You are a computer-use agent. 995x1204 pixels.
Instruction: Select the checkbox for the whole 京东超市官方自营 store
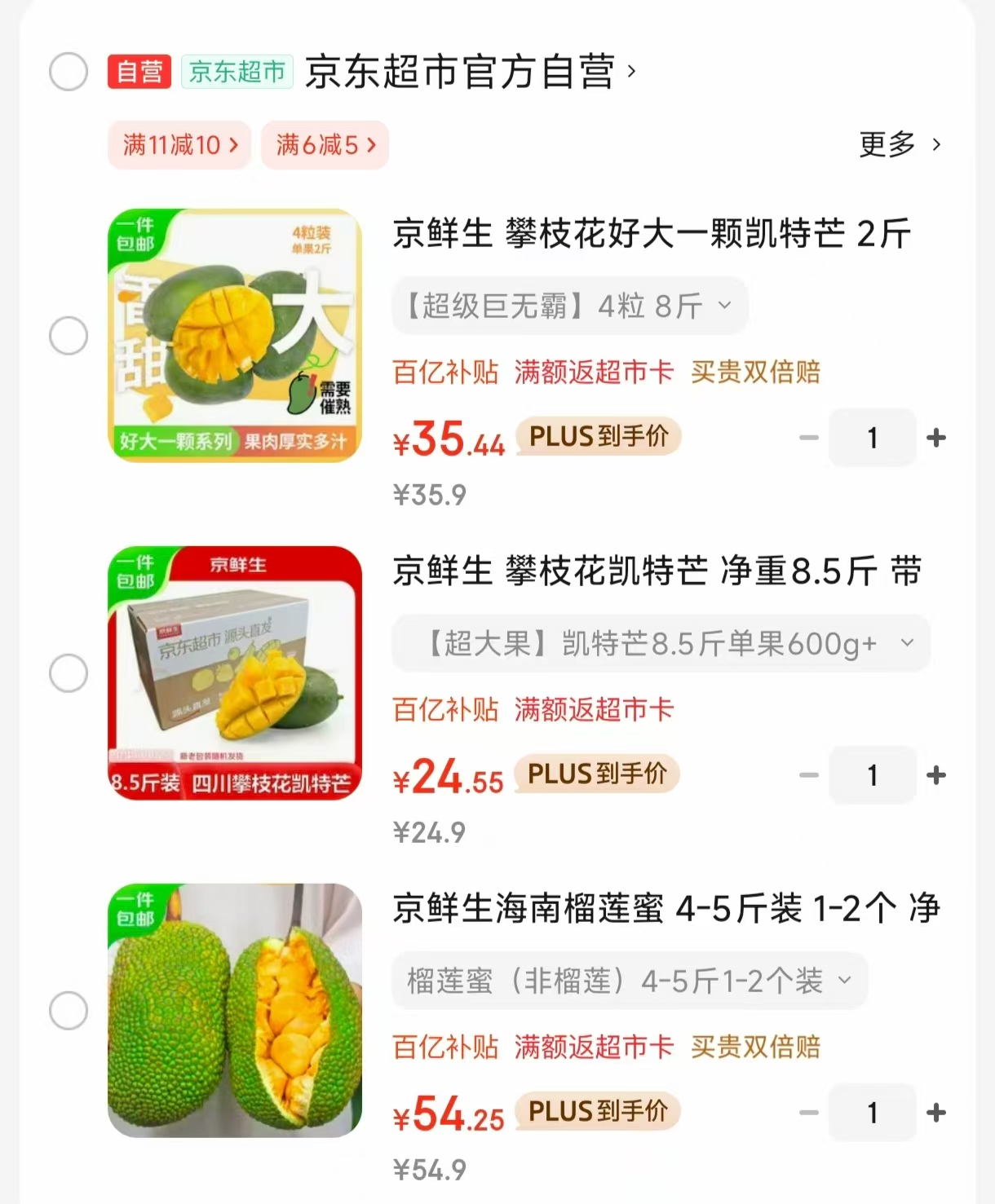69,72
